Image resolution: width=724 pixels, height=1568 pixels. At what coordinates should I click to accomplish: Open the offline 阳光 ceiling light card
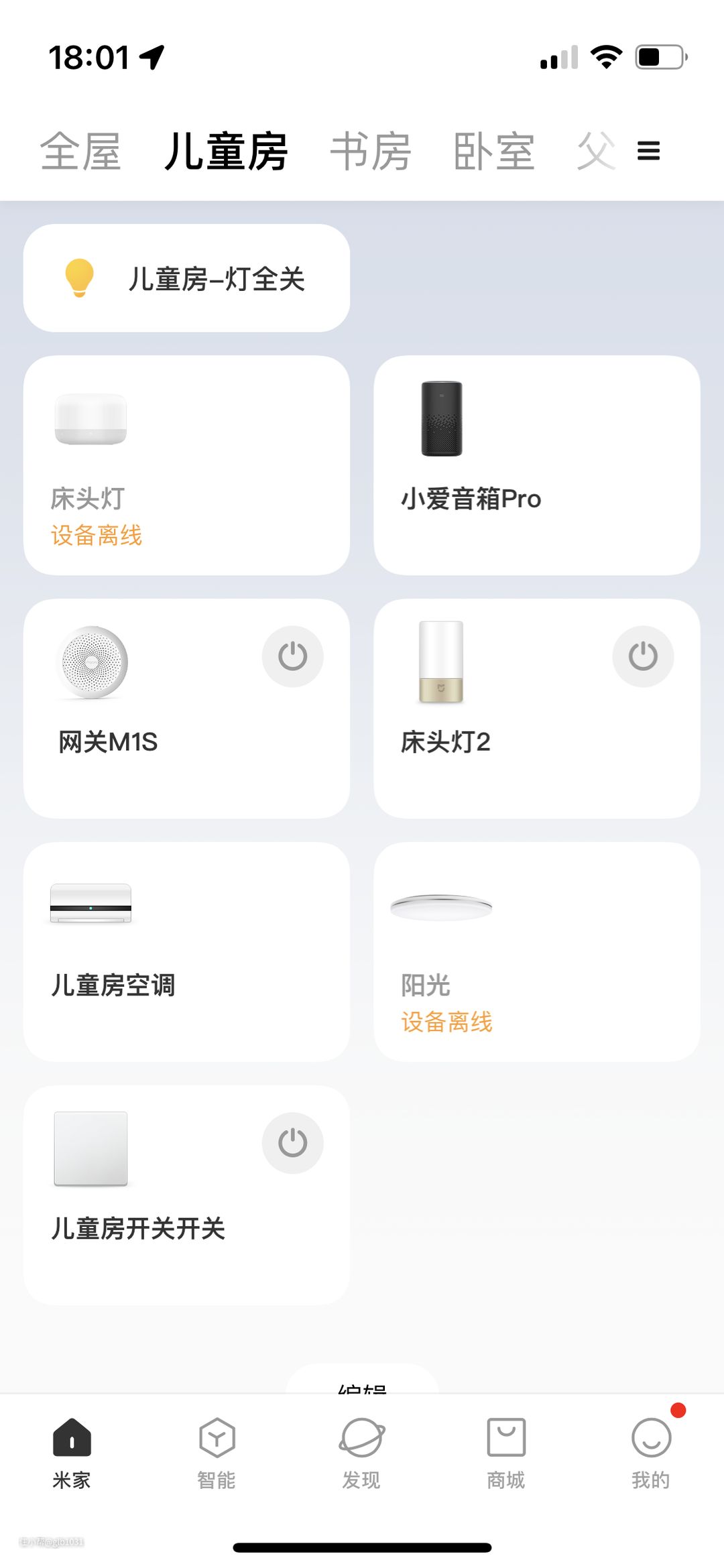pos(536,952)
